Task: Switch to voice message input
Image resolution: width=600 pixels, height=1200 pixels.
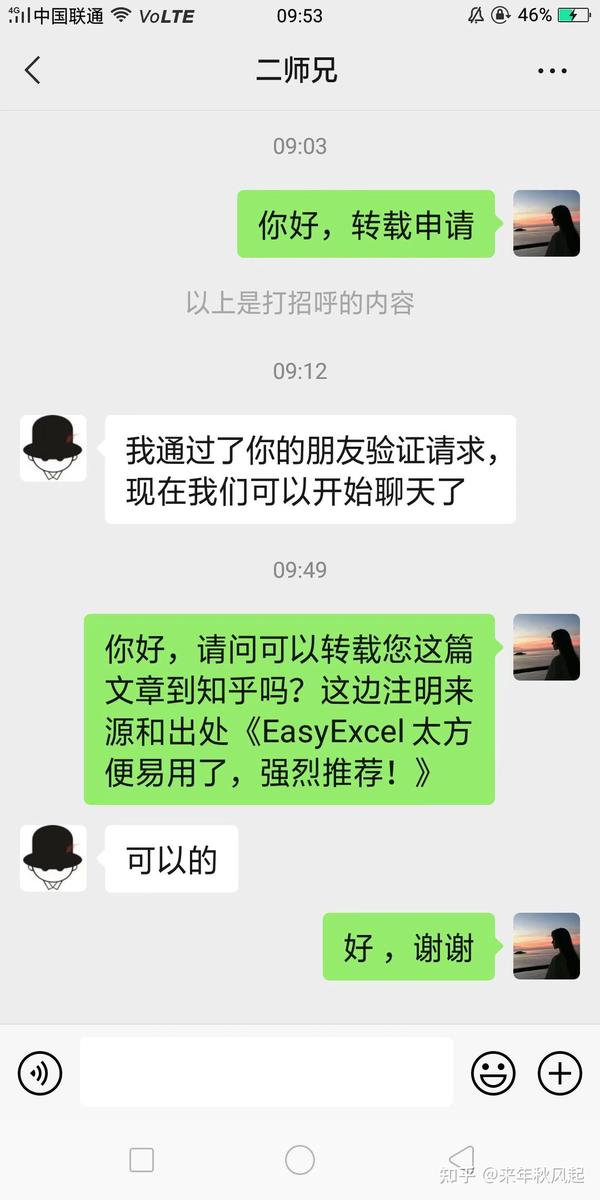Action: pyautogui.click(x=40, y=1073)
